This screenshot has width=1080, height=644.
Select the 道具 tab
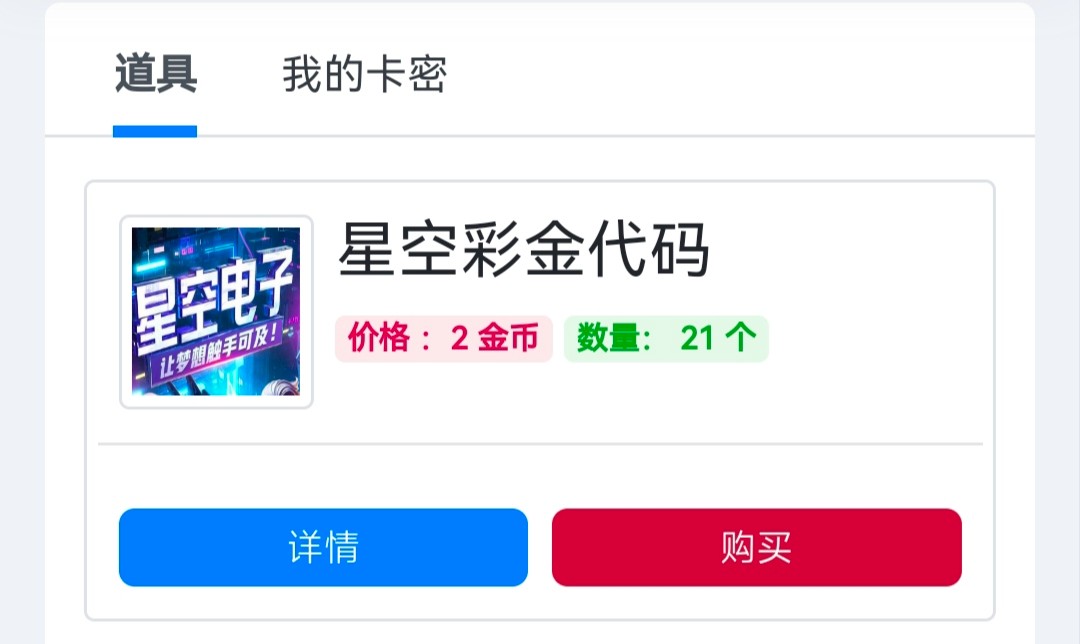(155, 75)
